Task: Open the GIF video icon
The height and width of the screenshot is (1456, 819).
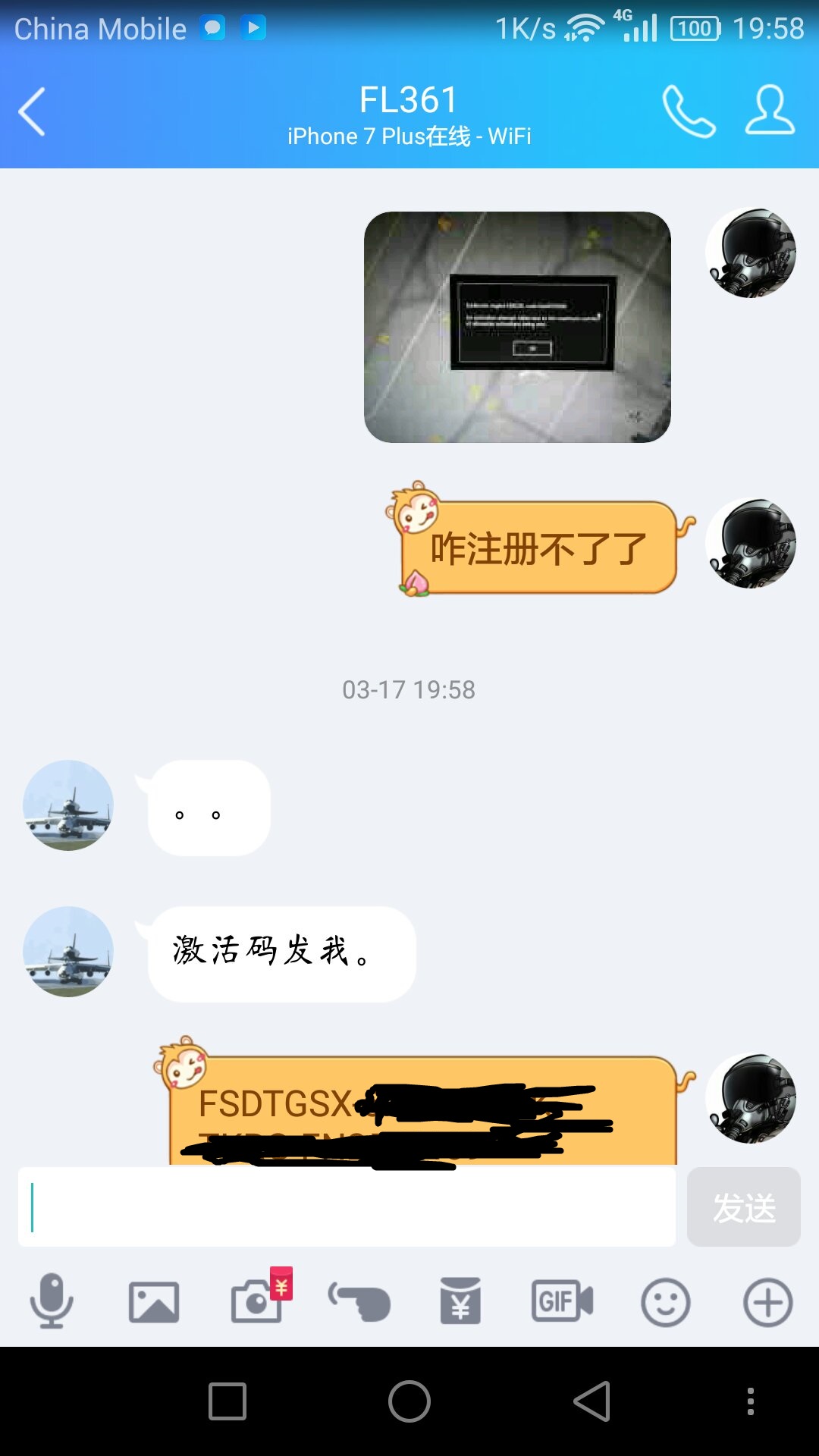Action: click(562, 1301)
